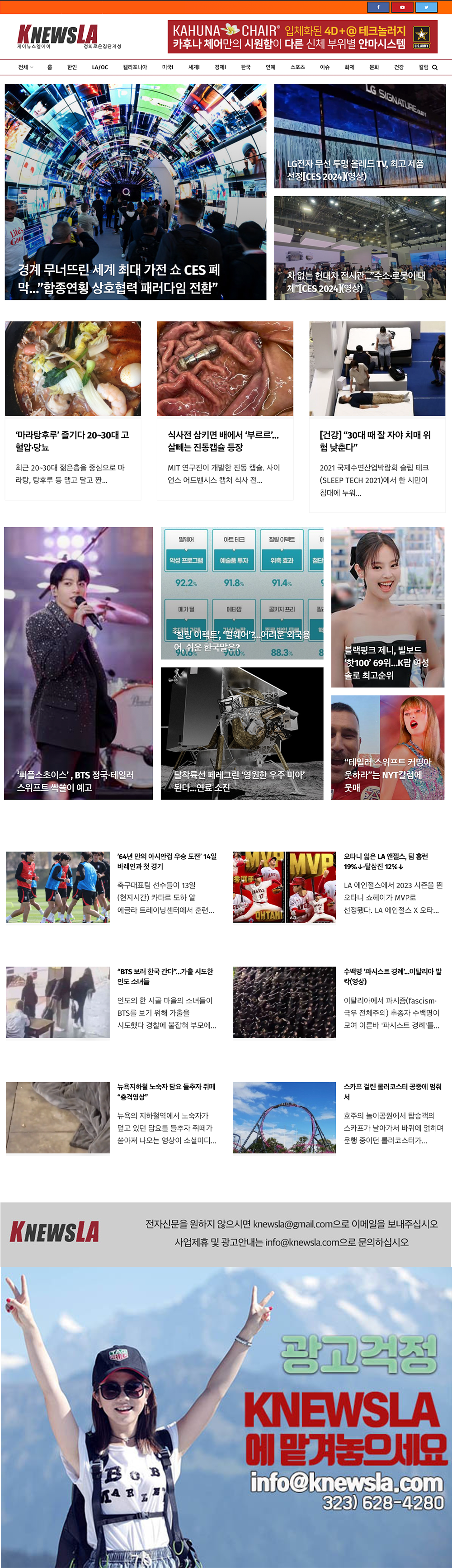Open the 롤러코스터 공중에 멈춰서 story

392,1091
